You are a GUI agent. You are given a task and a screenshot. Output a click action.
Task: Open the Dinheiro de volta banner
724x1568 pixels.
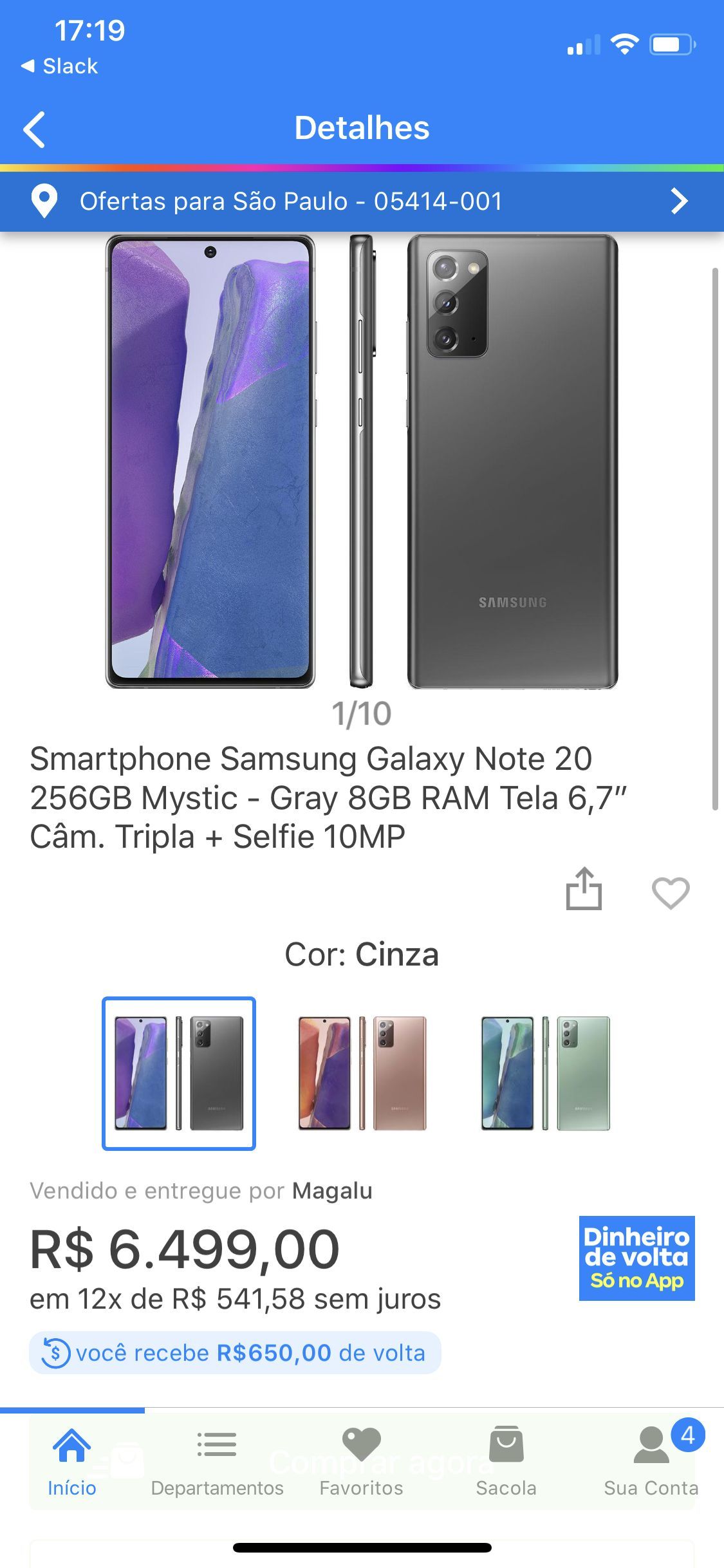click(636, 1258)
